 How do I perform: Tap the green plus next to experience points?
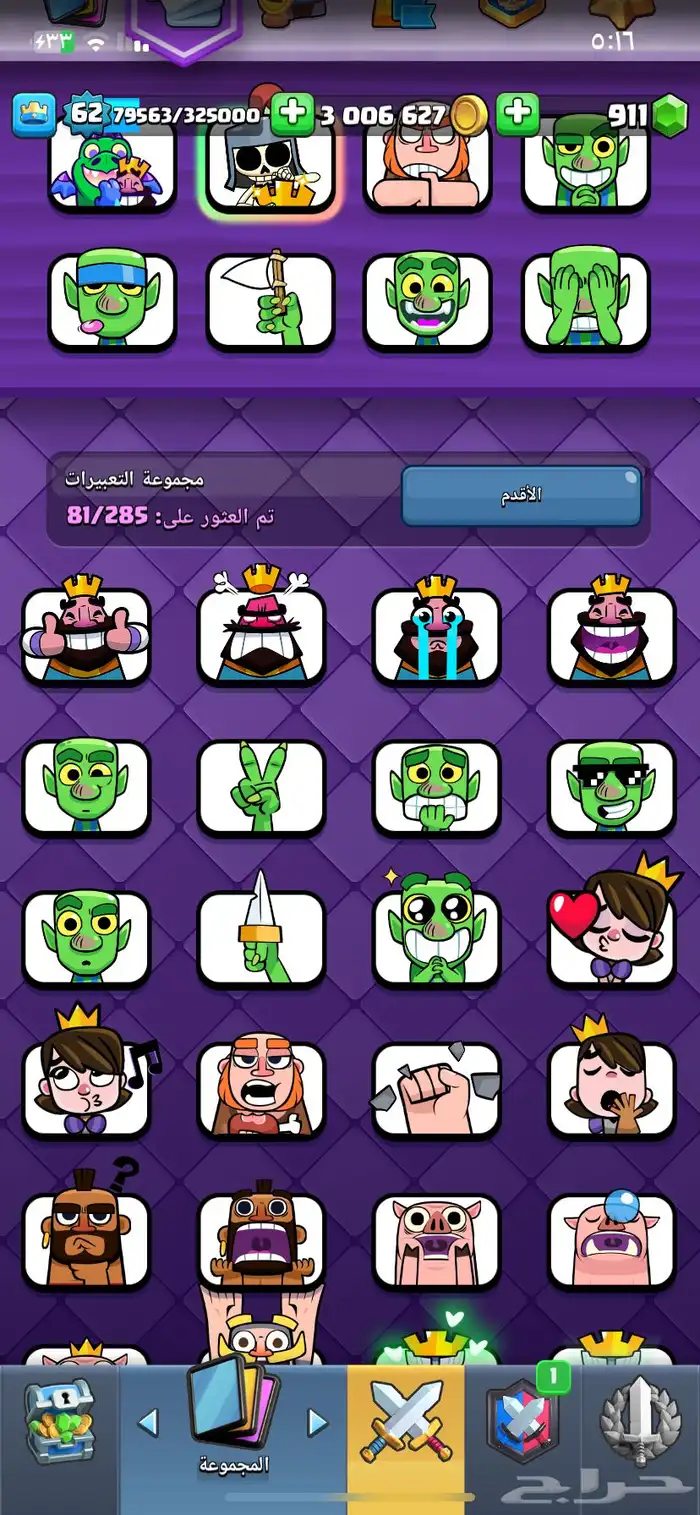pyautogui.click(x=291, y=115)
